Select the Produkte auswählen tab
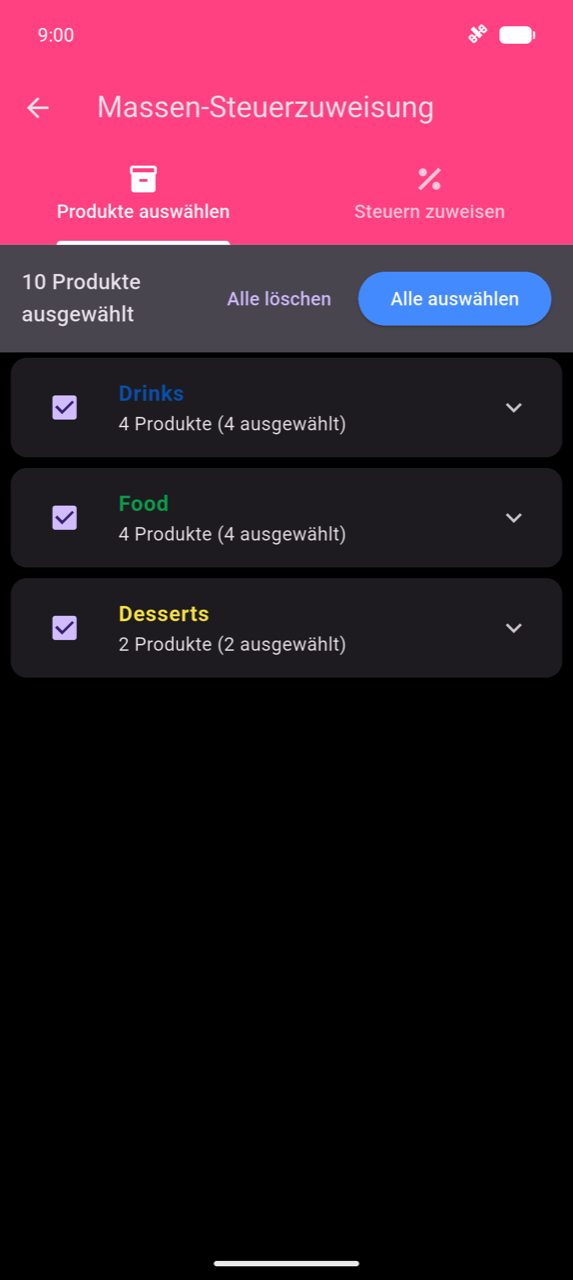The image size is (573, 1280). click(x=143, y=194)
